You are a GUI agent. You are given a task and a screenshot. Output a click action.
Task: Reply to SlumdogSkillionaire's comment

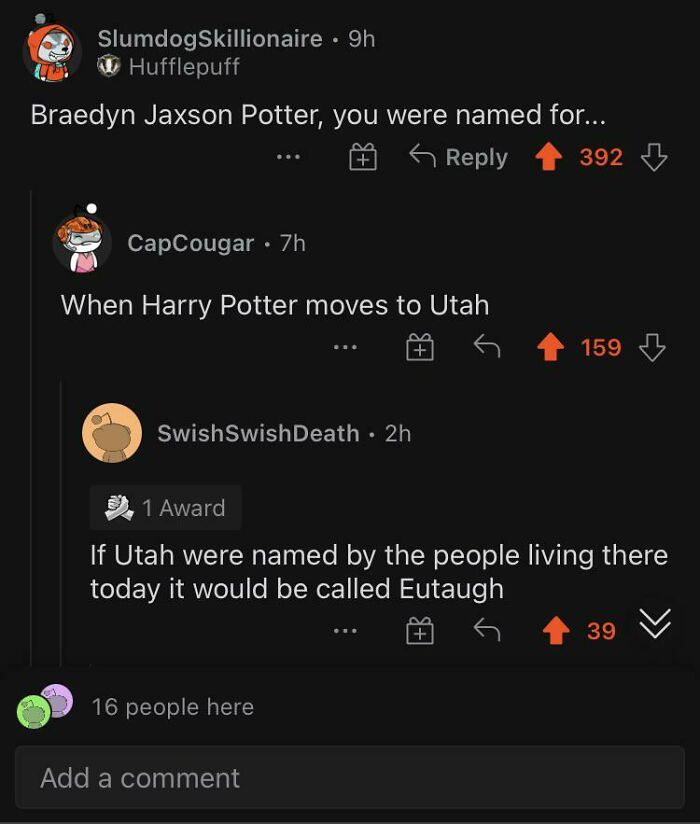click(x=459, y=157)
